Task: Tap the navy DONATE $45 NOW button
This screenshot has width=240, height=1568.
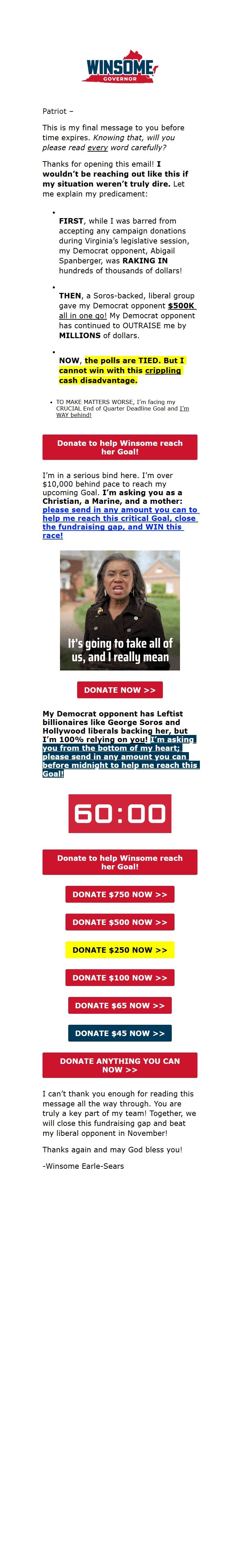Action: click(x=119, y=1033)
